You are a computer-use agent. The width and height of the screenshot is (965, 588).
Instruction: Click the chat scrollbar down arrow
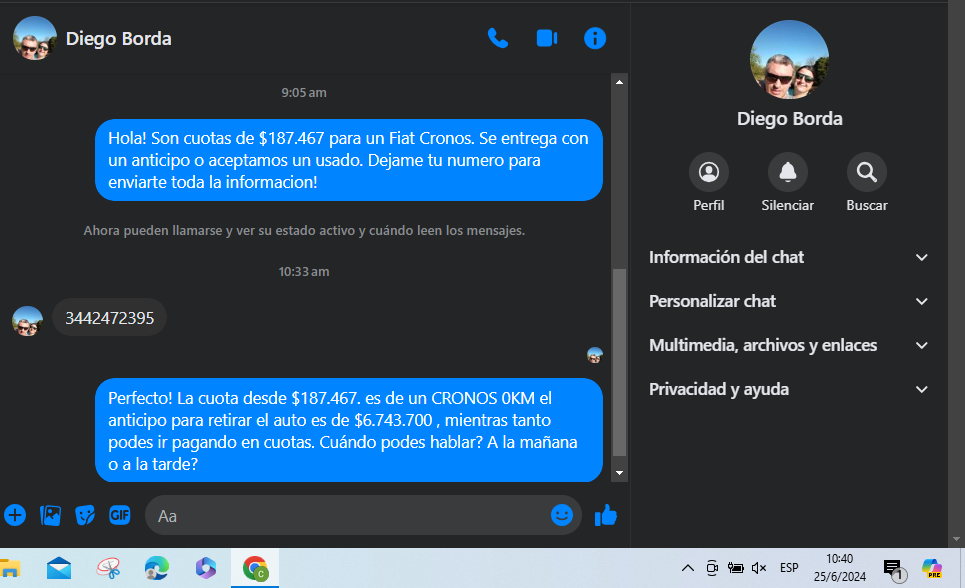tap(620, 472)
